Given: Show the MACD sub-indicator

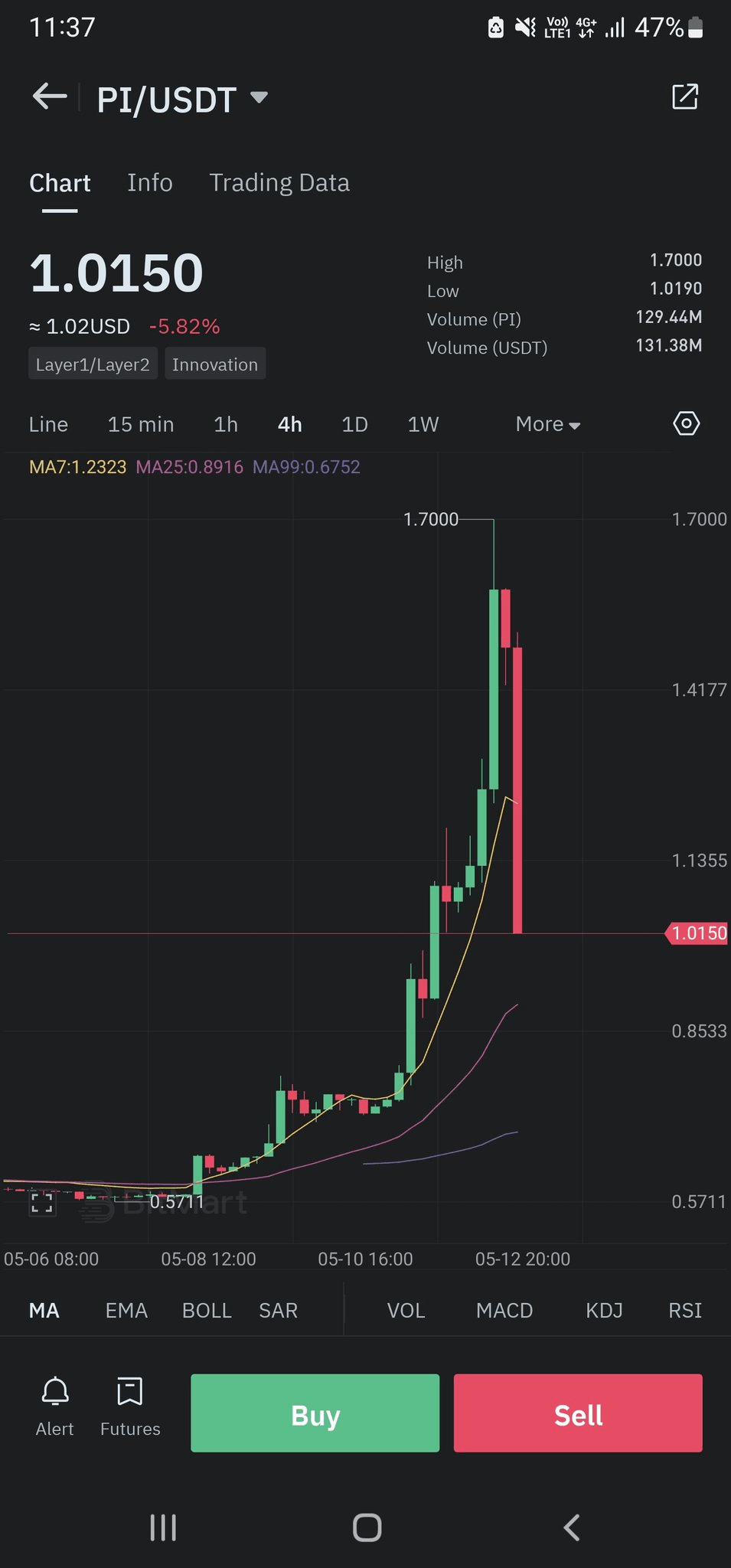Looking at the screenshot, I should [x=504, y=1311].
